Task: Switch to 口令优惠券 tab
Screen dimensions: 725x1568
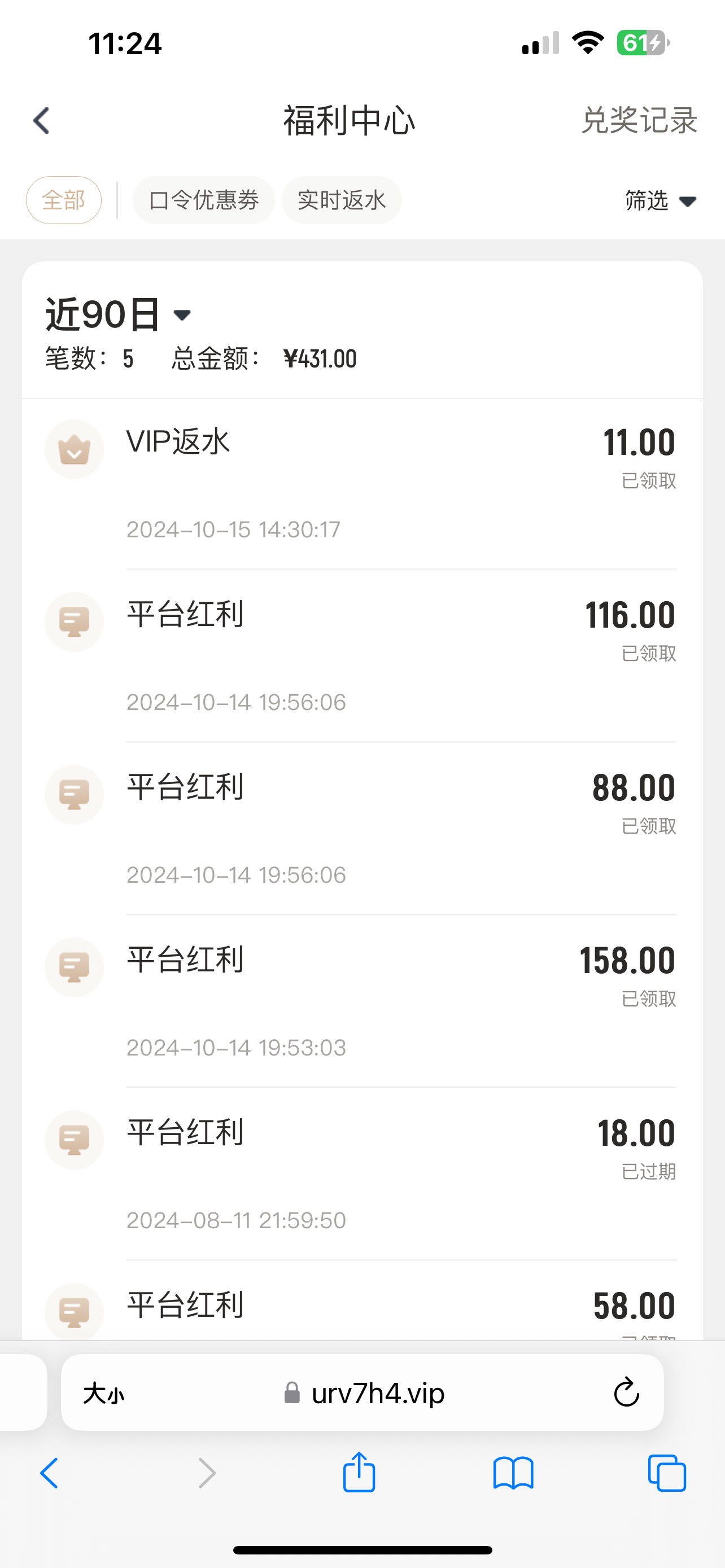Action: [x=204, y=200]
